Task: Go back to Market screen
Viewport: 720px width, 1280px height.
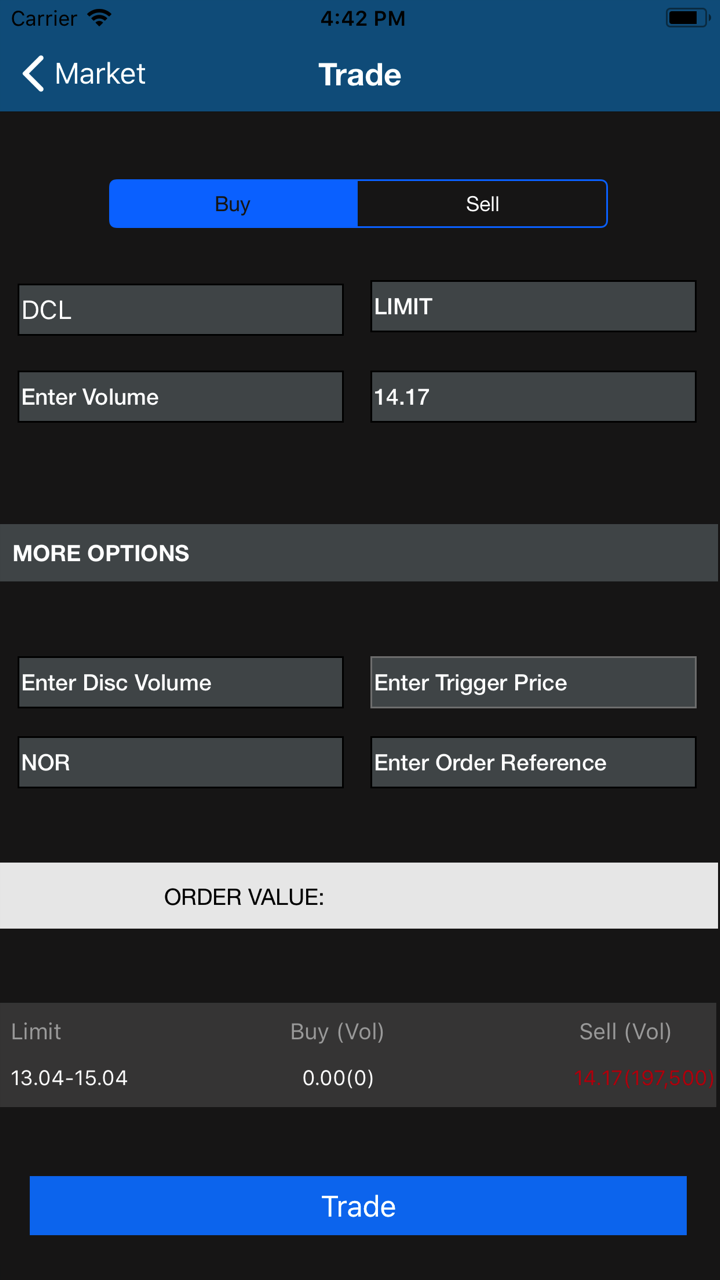Action: [x=84, y=74]
